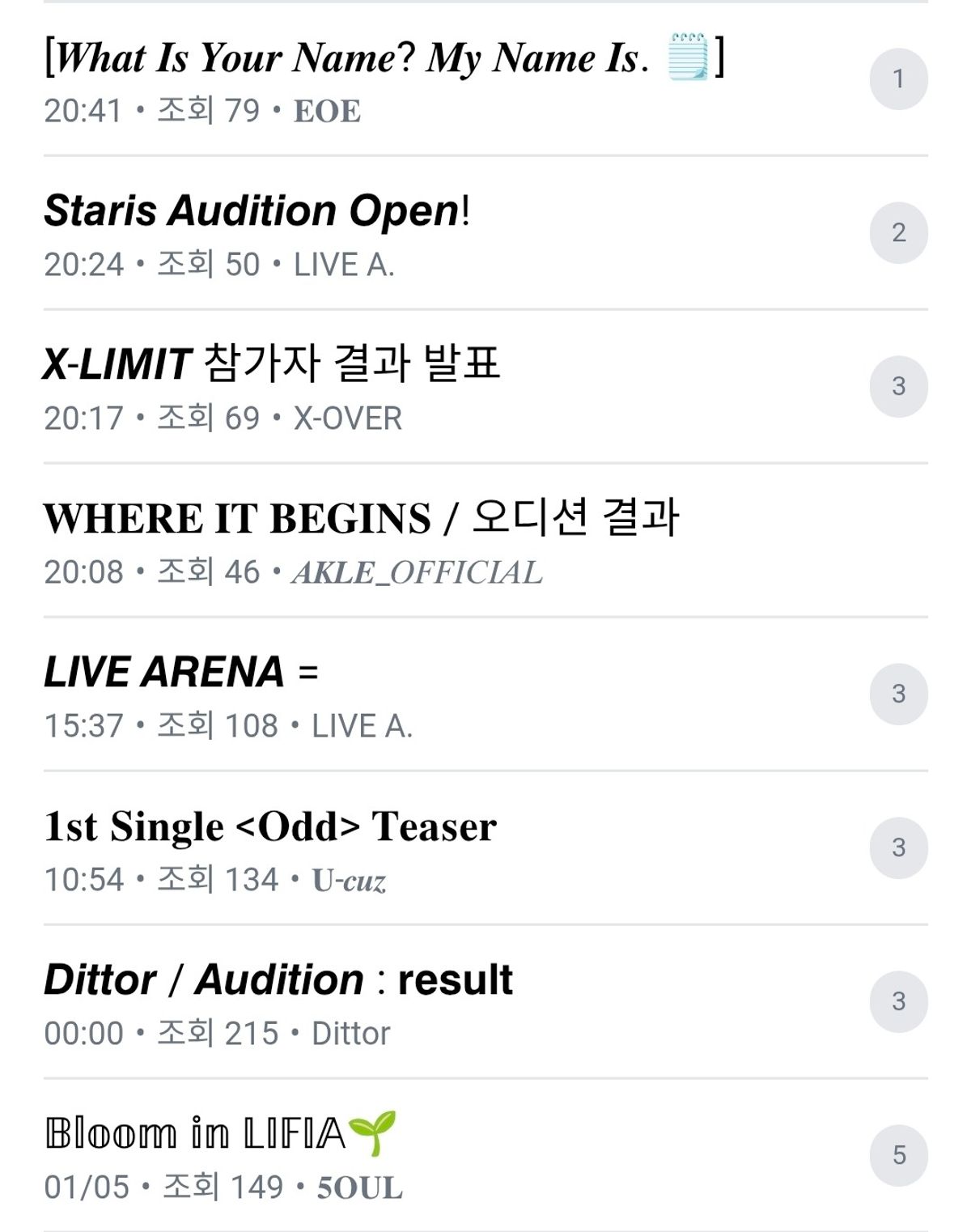Open the "Staris Audition Open!" post
The width and height of the screenshot is (971, 1232).
[257, 211]
